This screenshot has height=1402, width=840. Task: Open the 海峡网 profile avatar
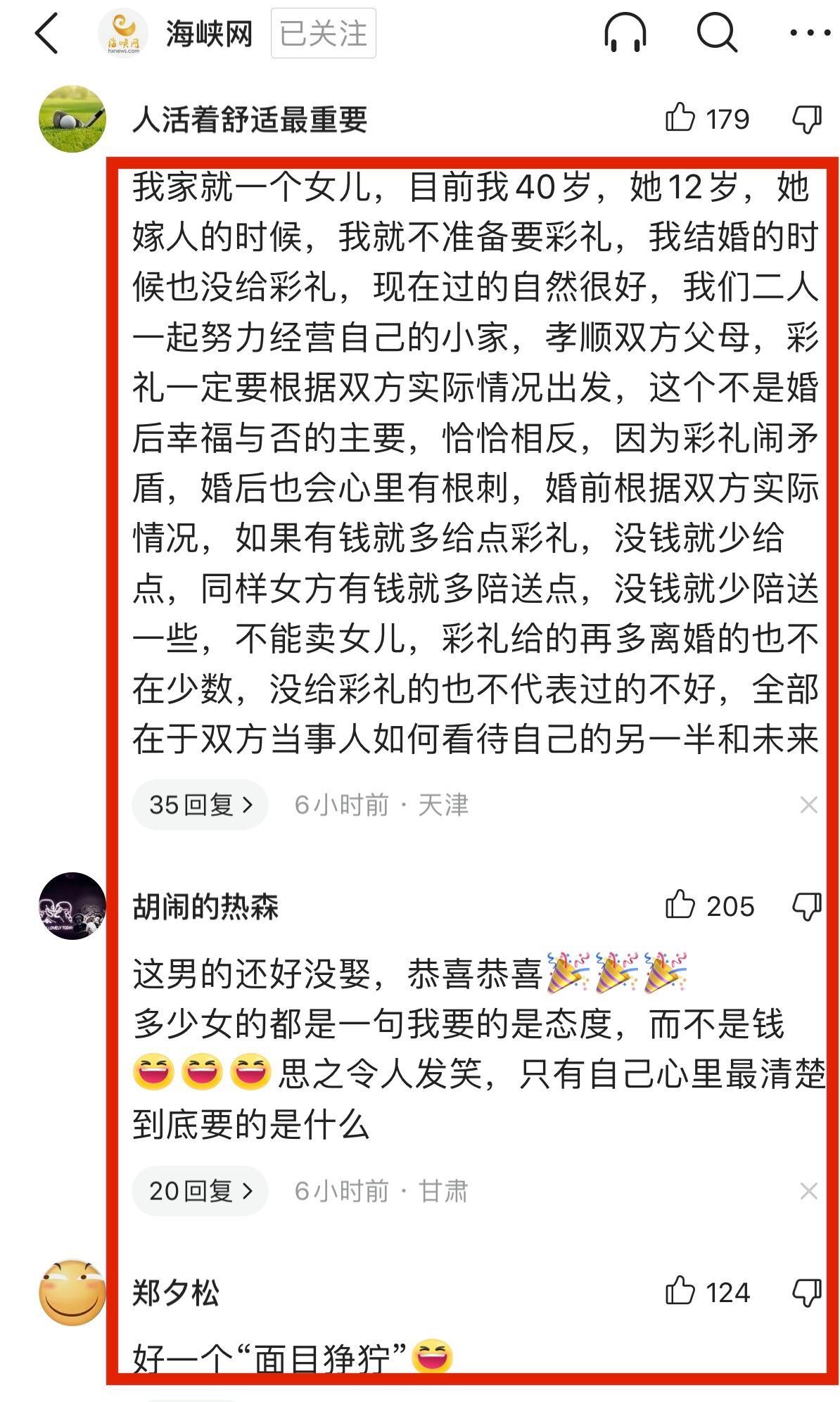pos(123,34)
